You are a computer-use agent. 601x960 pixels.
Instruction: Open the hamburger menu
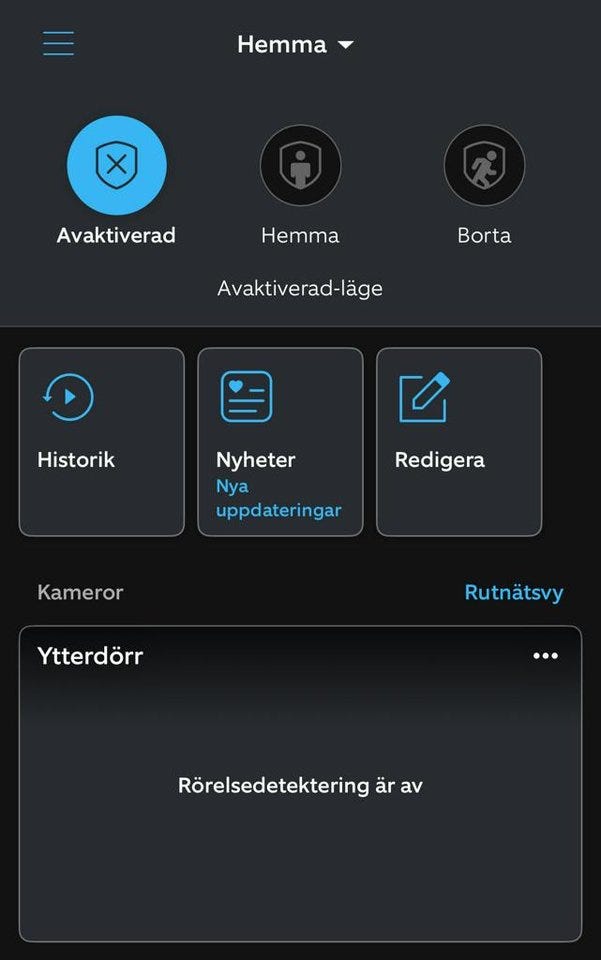(58, 44)
